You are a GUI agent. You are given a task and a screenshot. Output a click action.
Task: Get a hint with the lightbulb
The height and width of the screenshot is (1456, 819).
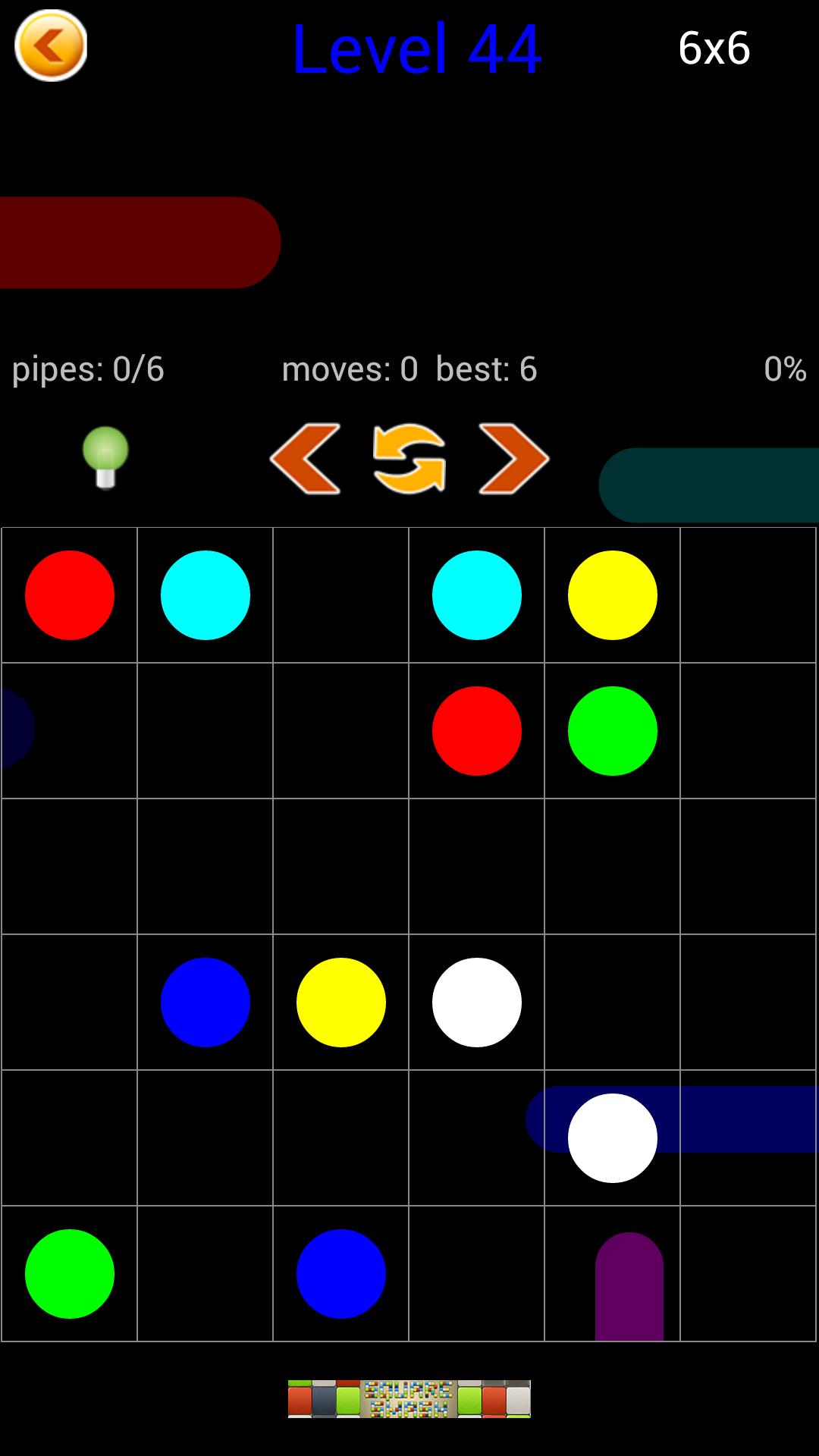coord(105,457)
